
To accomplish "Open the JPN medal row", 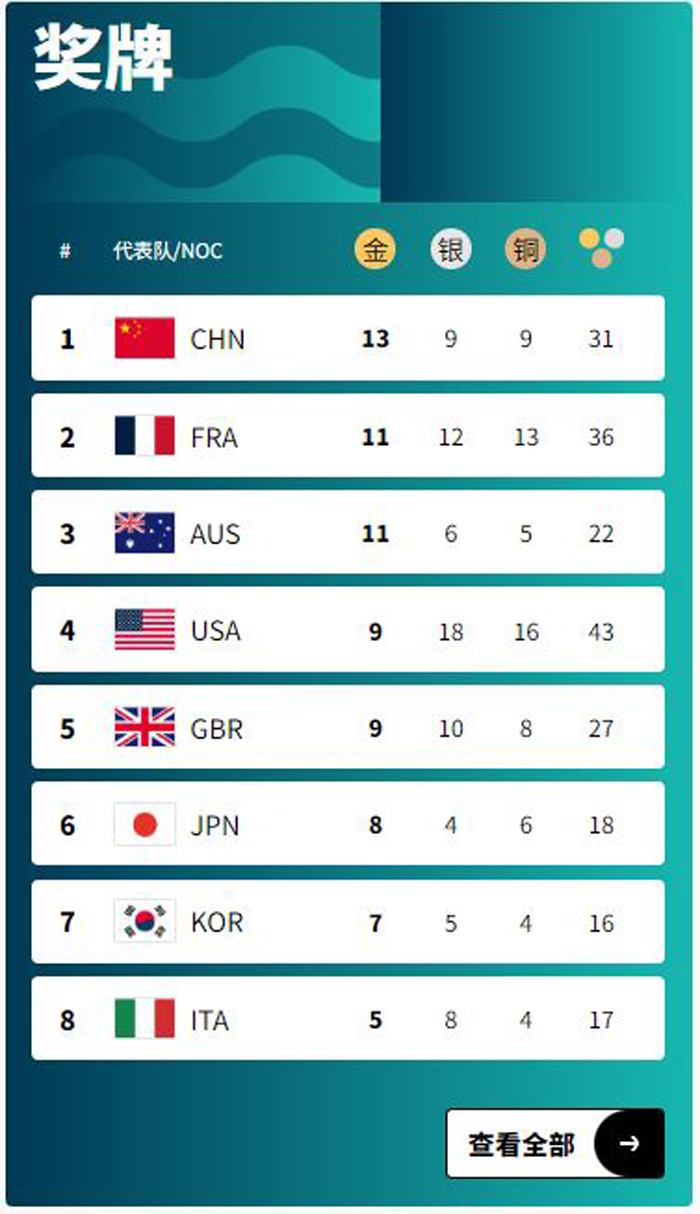I will pos(348,824).
